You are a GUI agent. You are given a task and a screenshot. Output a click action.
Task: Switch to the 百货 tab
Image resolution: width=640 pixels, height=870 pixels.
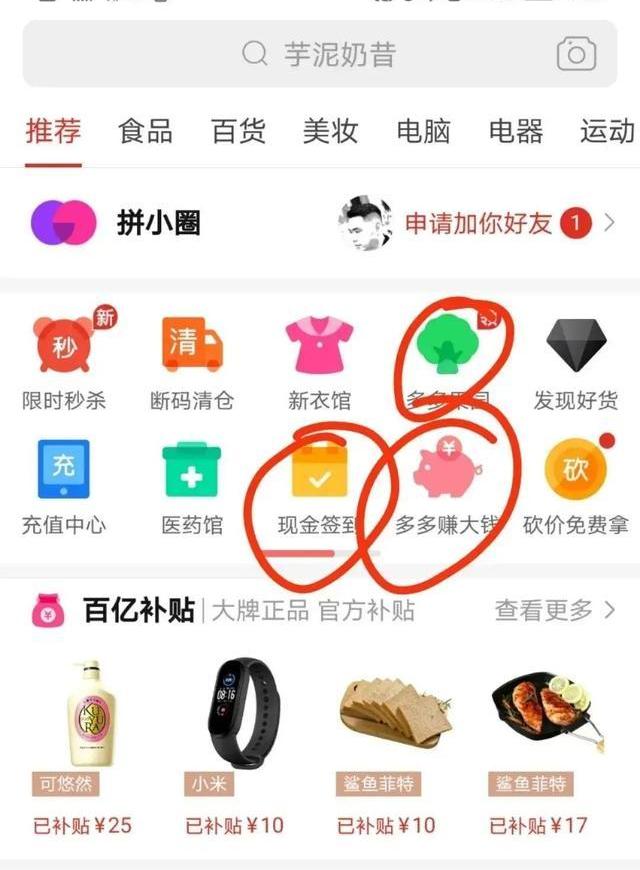point(238,131)
